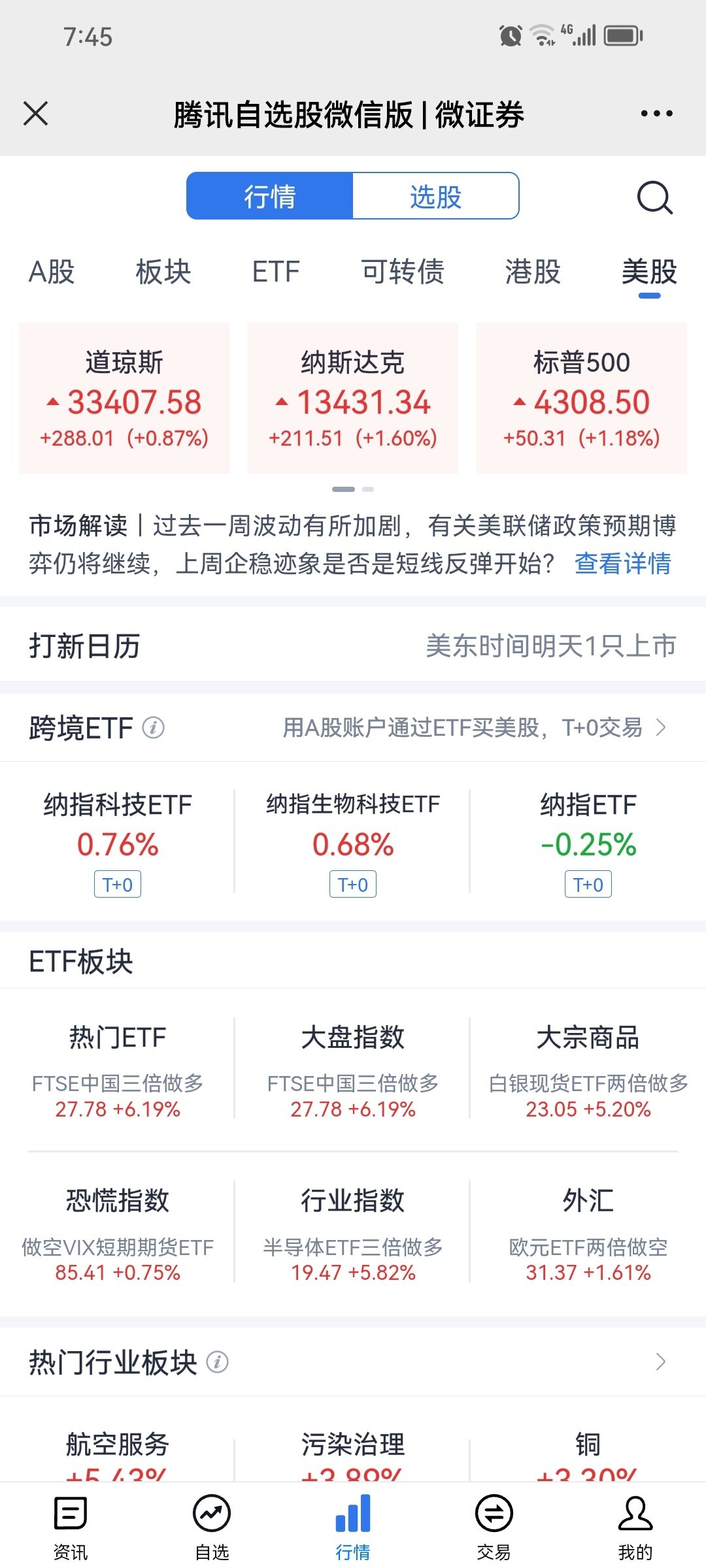Switch to the 选股 segment
This screenshot has width=706, height=1568.
tap(436, 196)
